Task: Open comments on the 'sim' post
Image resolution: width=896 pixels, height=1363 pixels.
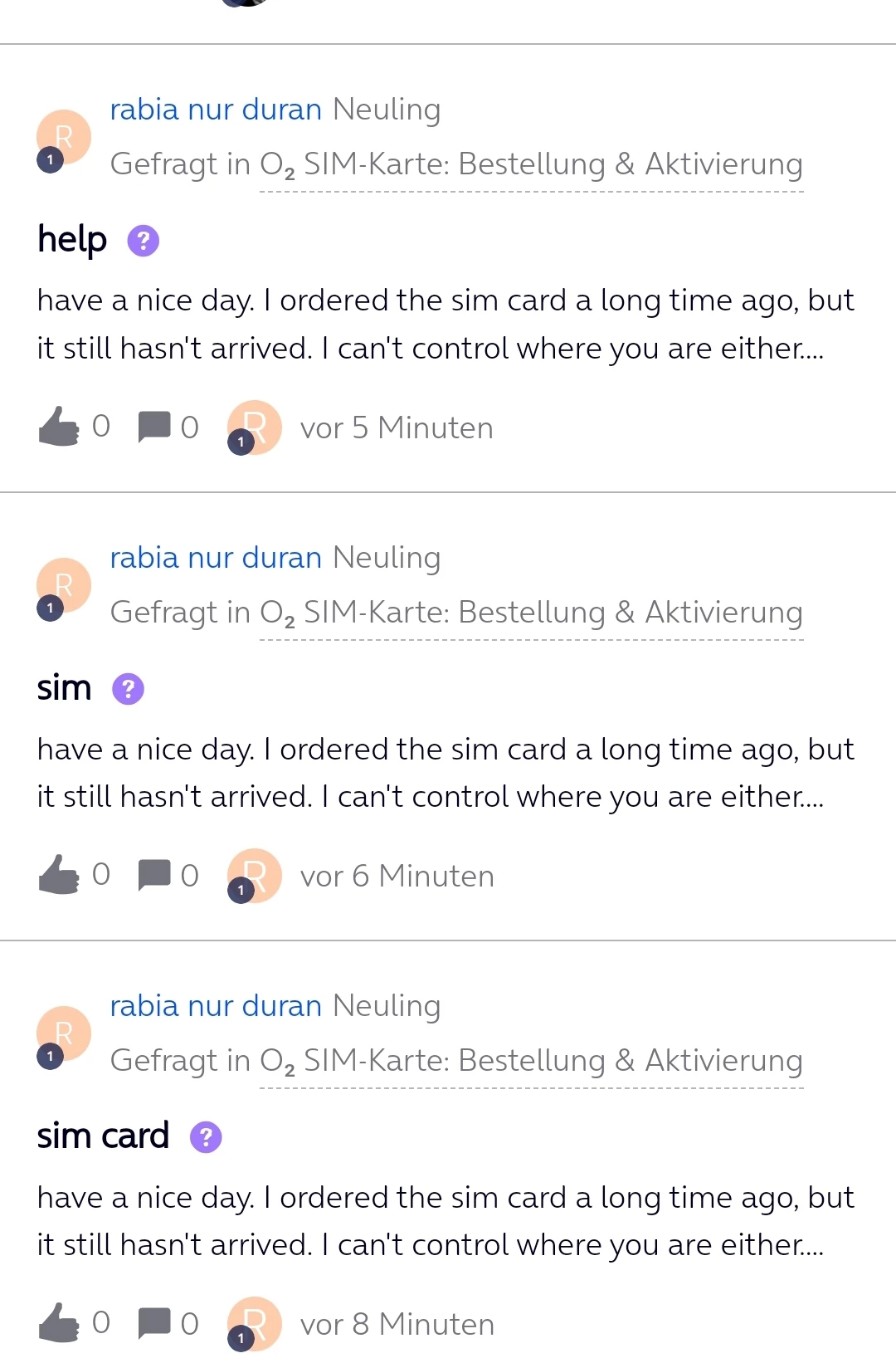Action: click(154, 875)
